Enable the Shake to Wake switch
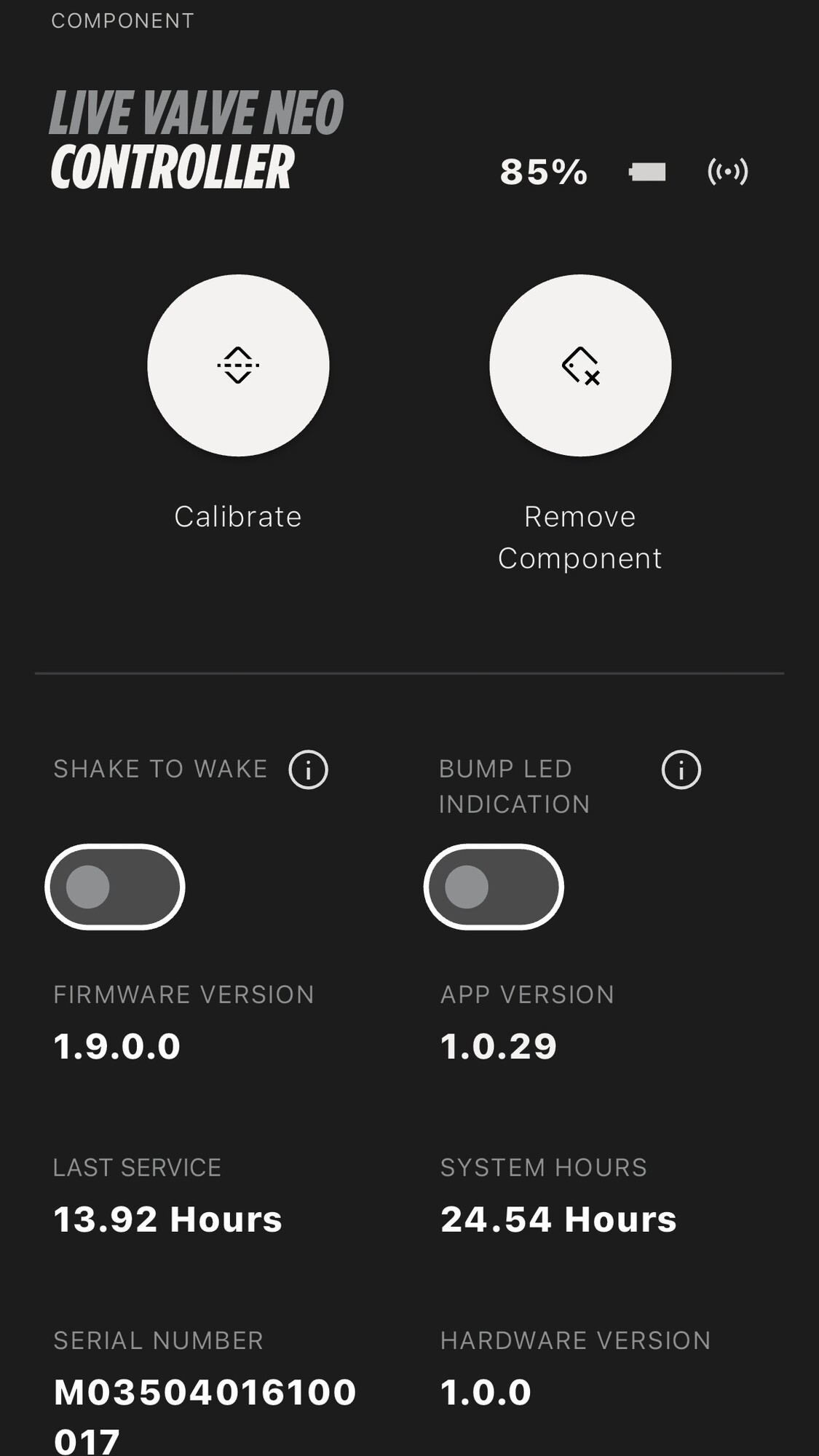This screenshot has width=819, height=1456. [115, 887]
